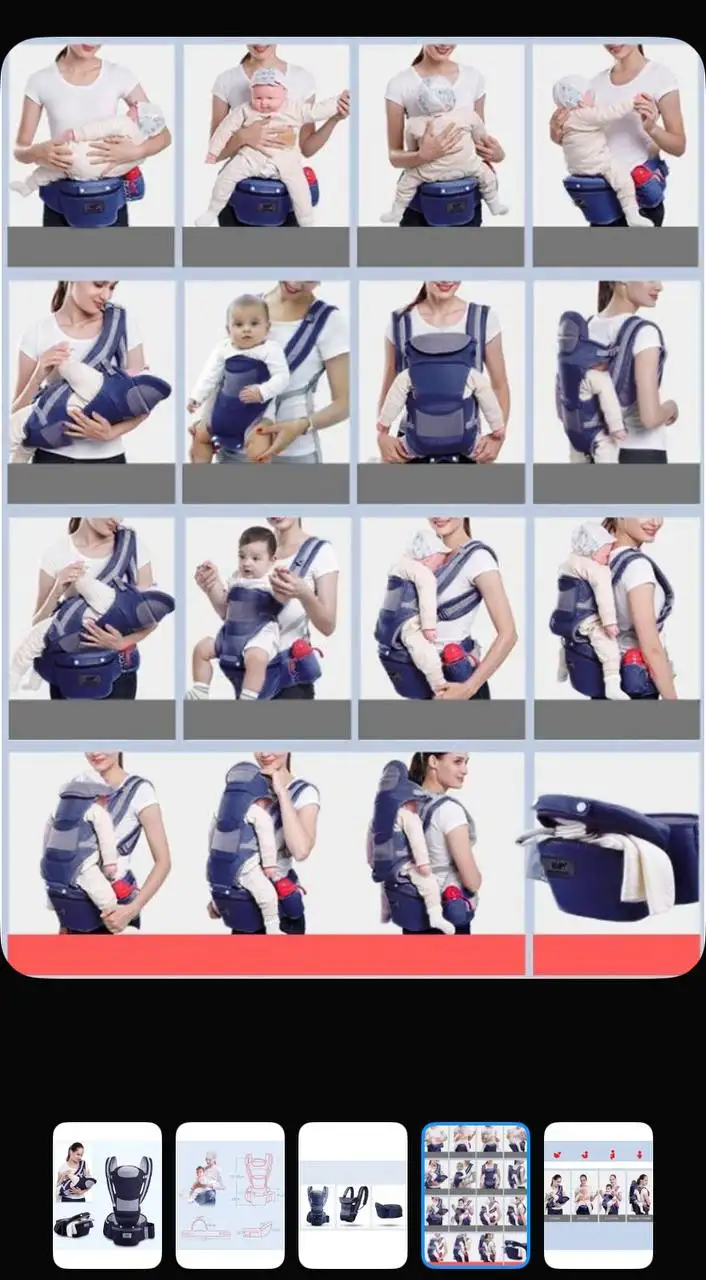View the thumbnail showing three carrier configurations
Viewport: 706px width, 1280px height.
353,1195
